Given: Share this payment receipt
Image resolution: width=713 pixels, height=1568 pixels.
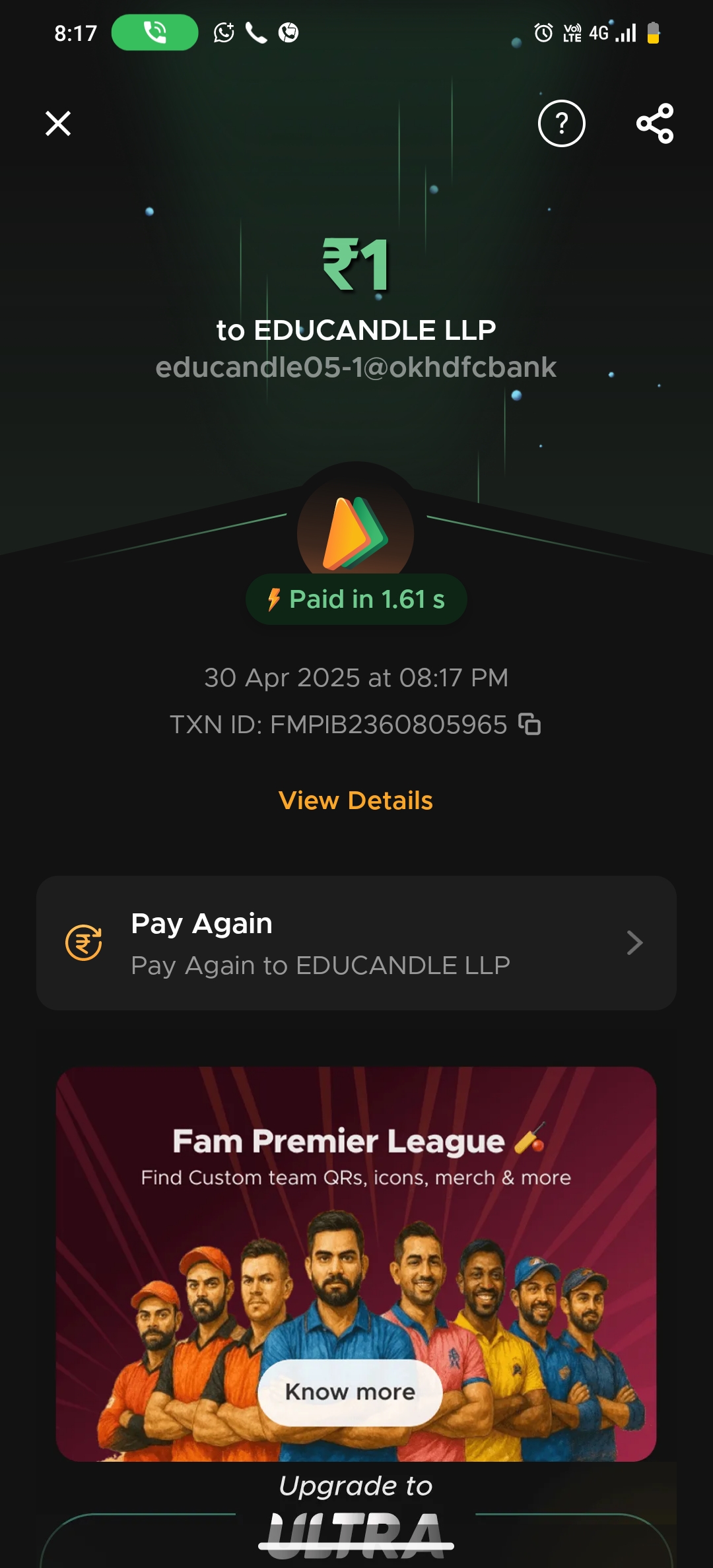Looking at the screenshot, I should tap(654, 123).
